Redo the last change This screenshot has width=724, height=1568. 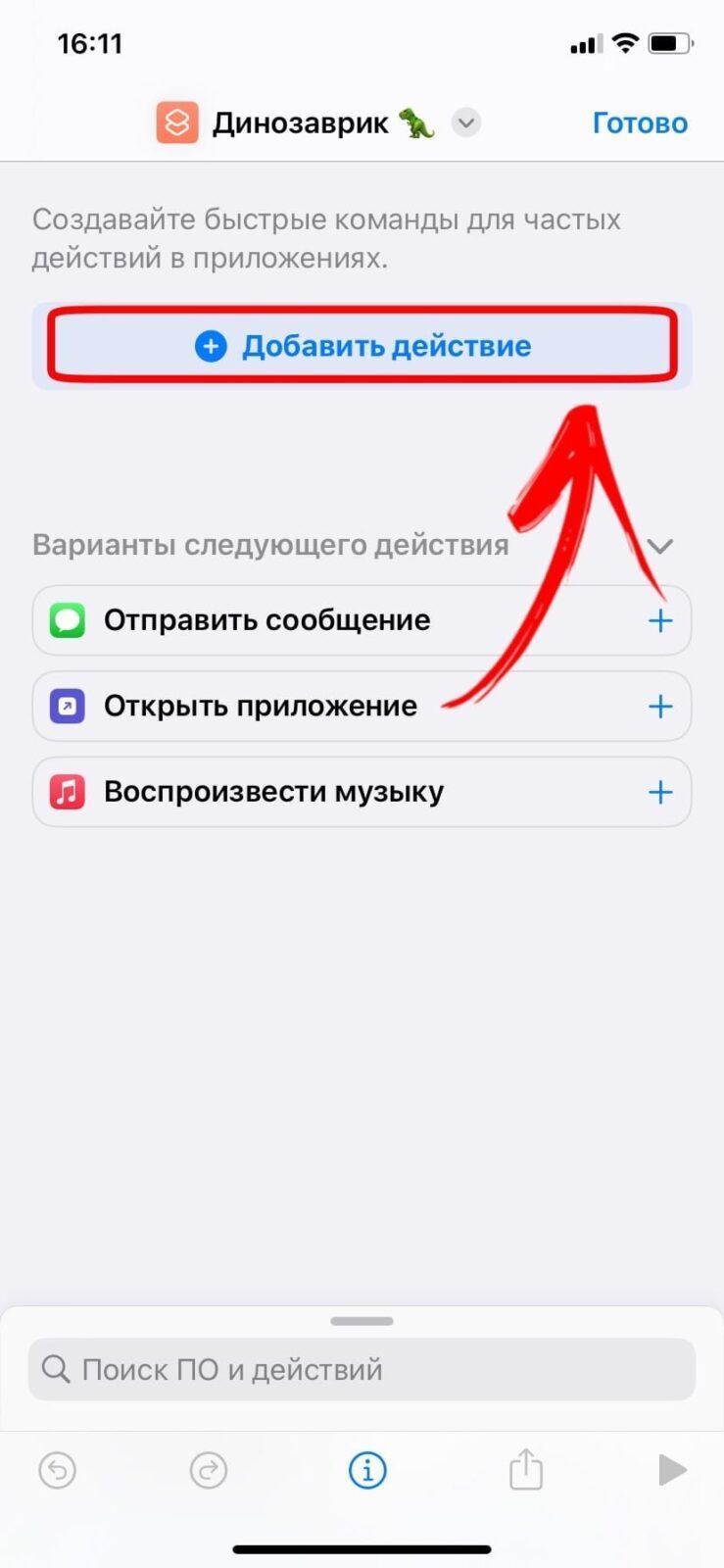209,1470
